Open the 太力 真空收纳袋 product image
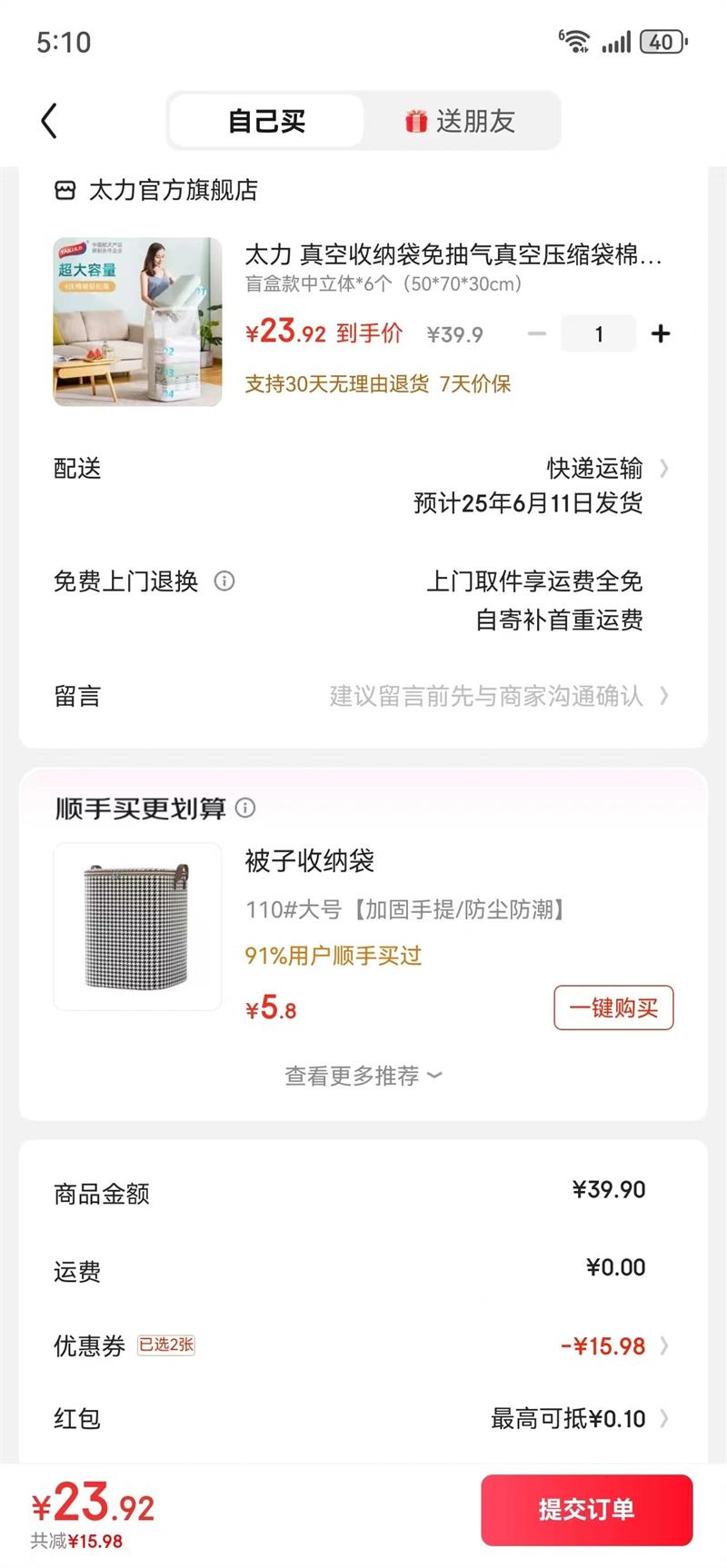Image resolution: width=727 pixels, height=1568 pixels. [x=137, y=322]
